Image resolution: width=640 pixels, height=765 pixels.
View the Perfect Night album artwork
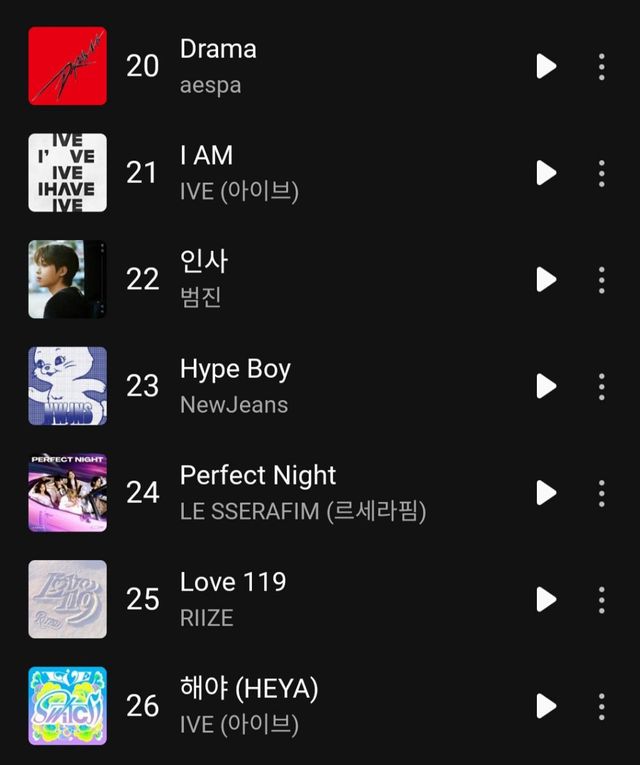coord(67,492)
